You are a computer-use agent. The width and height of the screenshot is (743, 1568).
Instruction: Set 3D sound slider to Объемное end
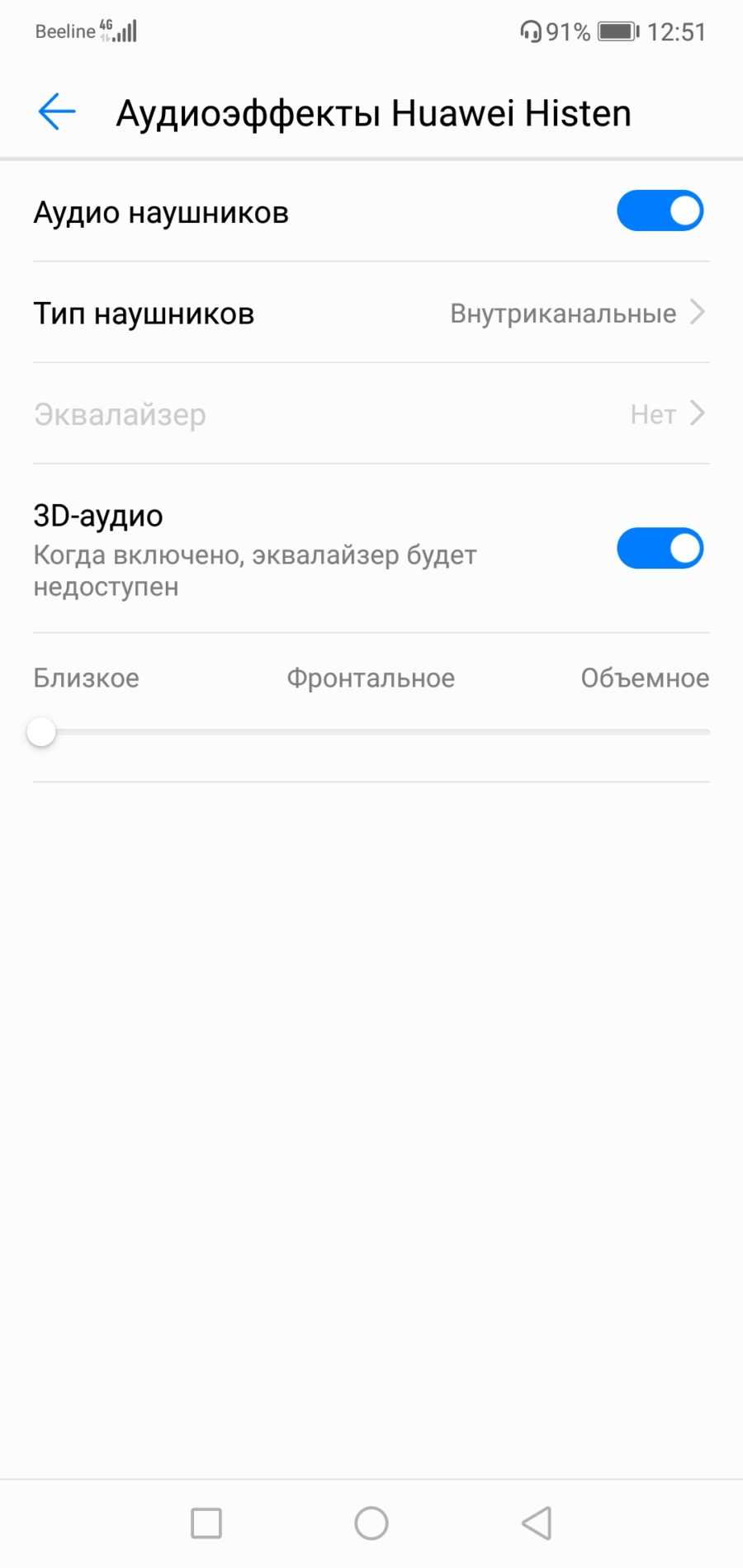[x=703, y=732]
